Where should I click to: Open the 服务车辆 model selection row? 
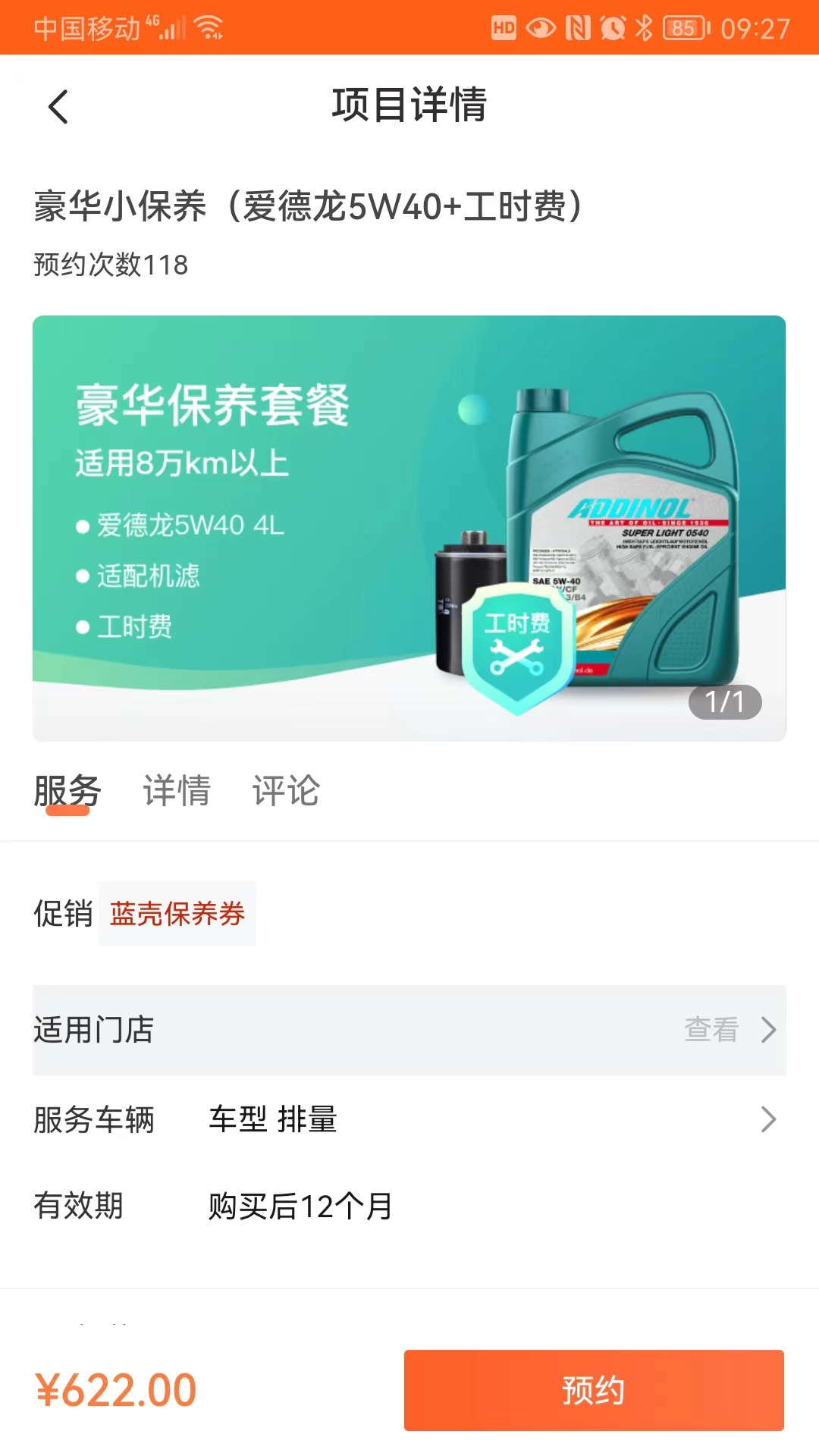[409, 1119]
